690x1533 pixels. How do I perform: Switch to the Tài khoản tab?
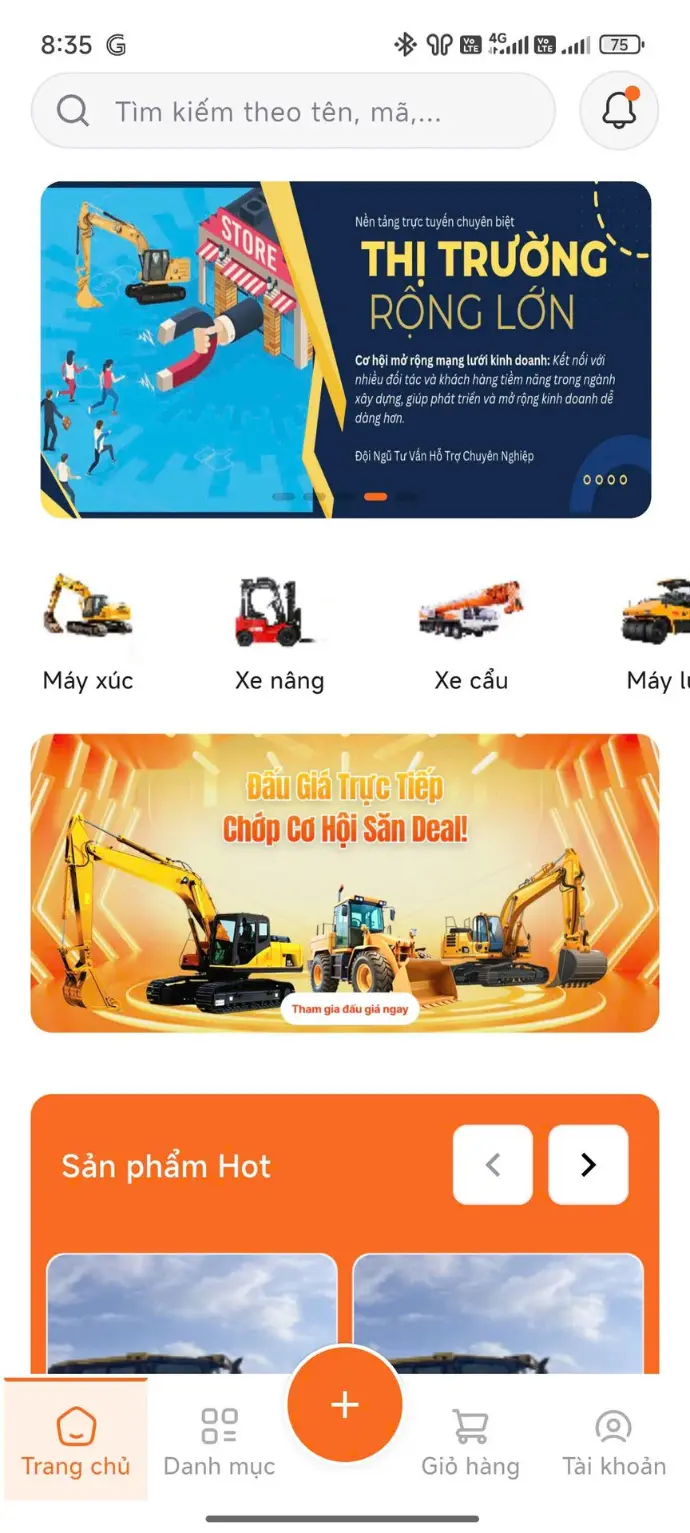(x=613, y=1442)
